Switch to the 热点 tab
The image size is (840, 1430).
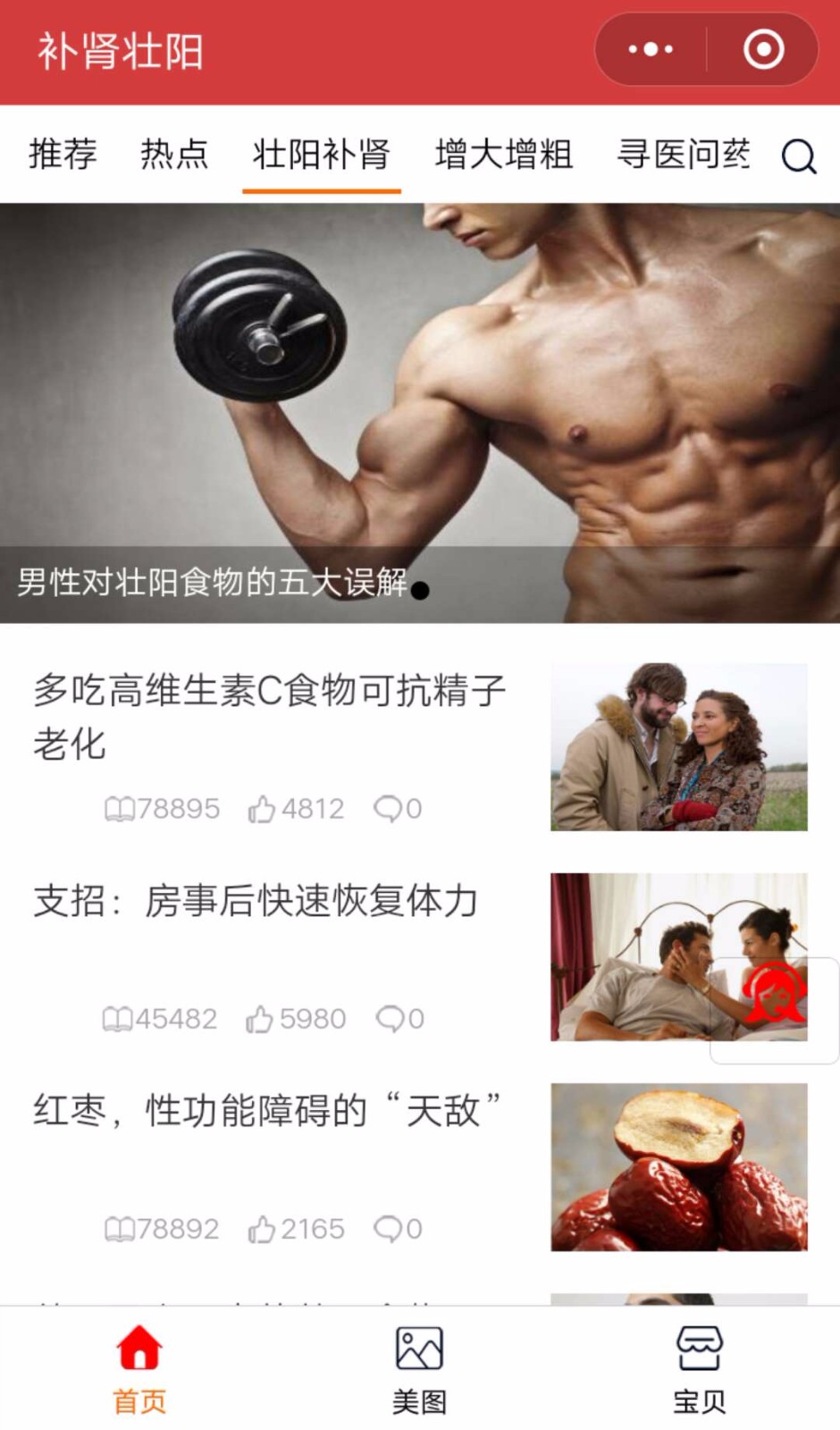[174, 154]
